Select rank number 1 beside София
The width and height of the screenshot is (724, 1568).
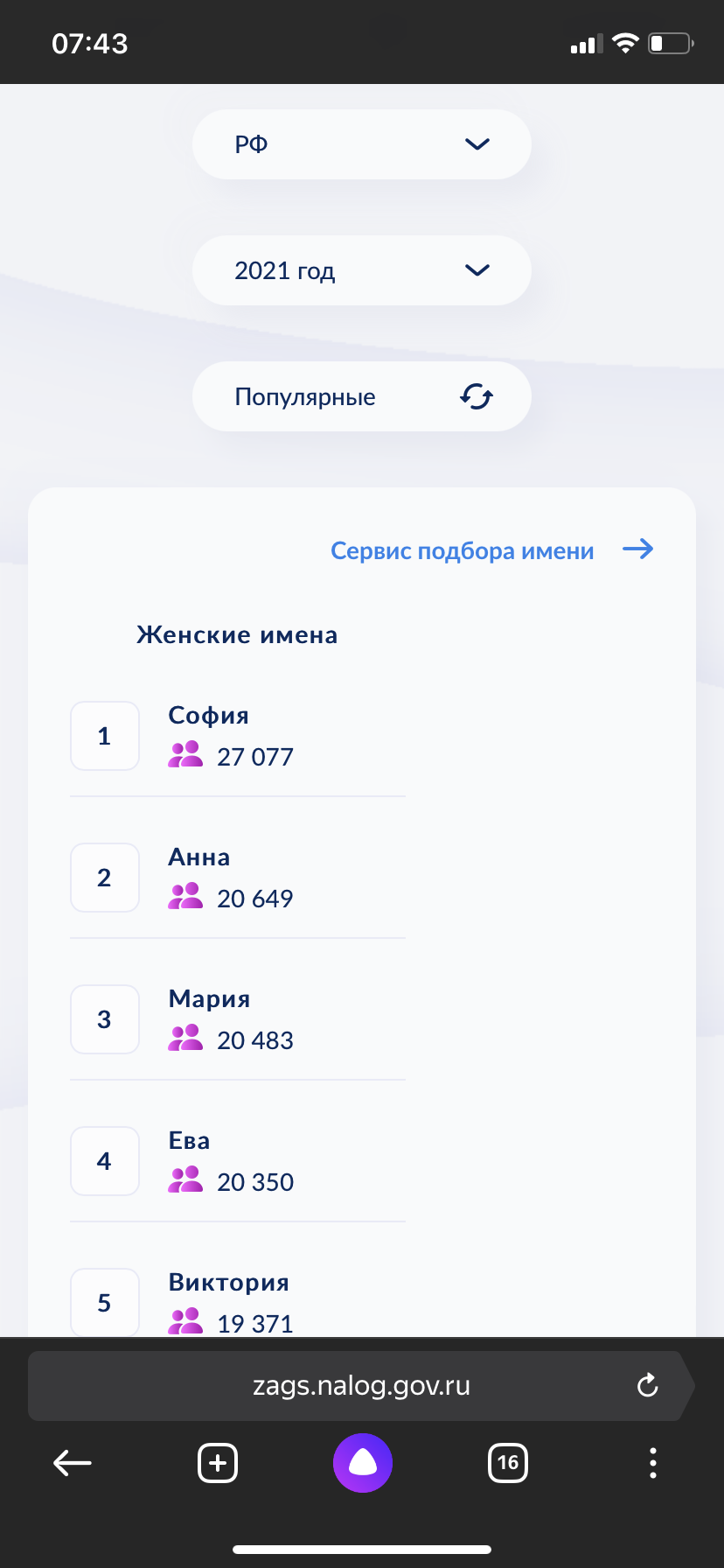click(x=104, y=735)
